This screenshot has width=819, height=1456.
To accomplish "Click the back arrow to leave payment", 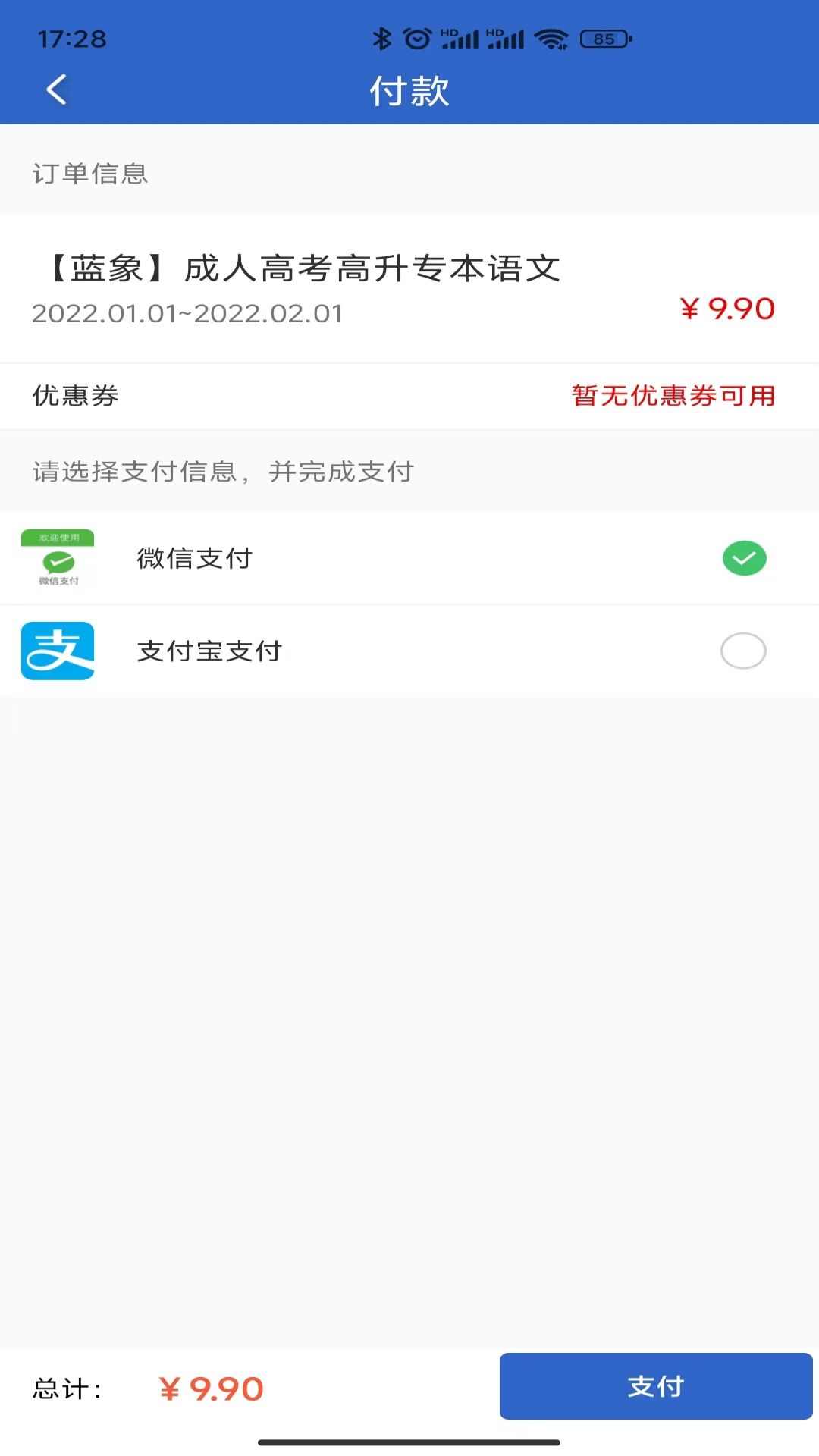I will pos(55,89).
